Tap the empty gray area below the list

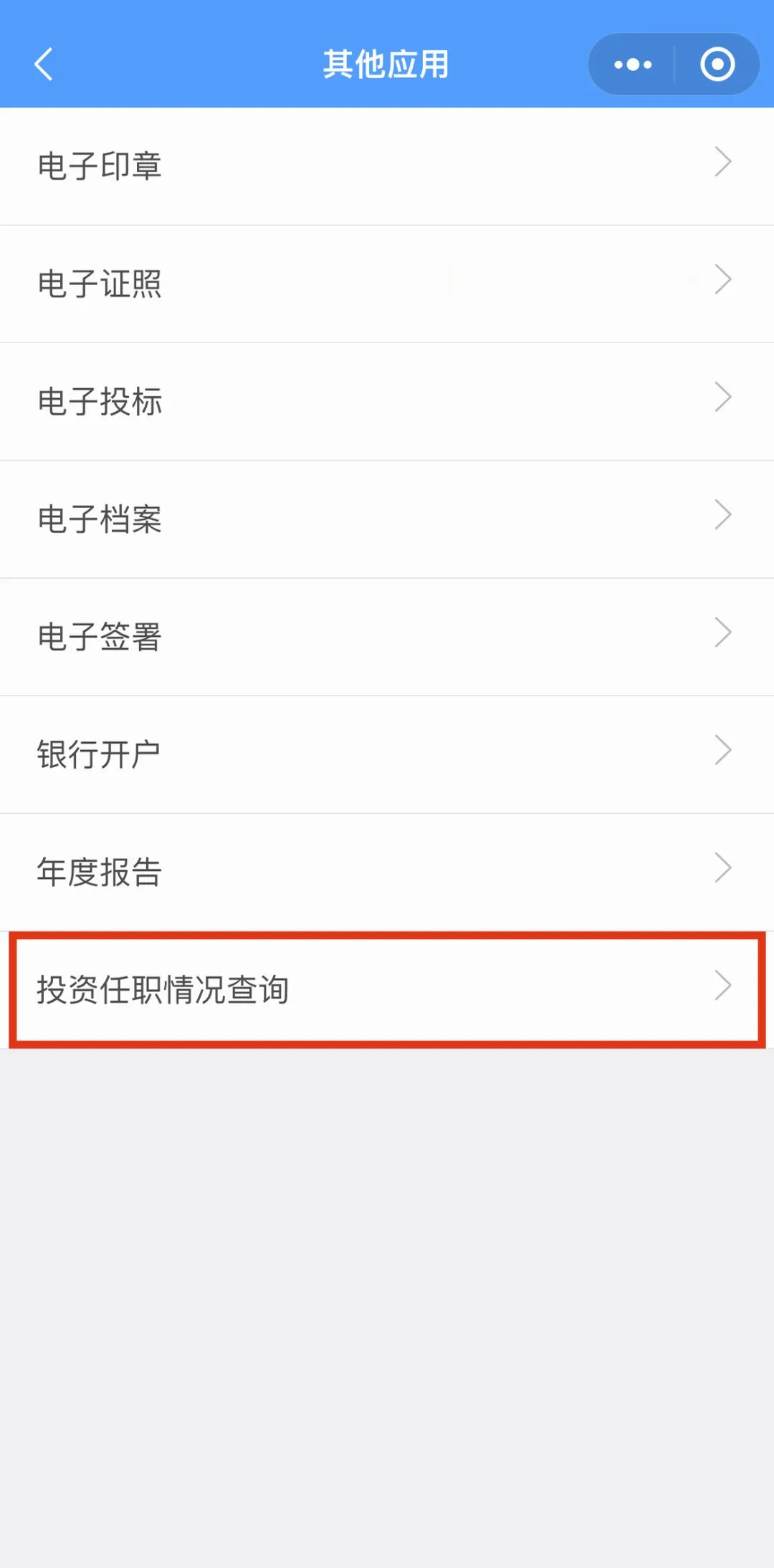tap(387, 1289)
